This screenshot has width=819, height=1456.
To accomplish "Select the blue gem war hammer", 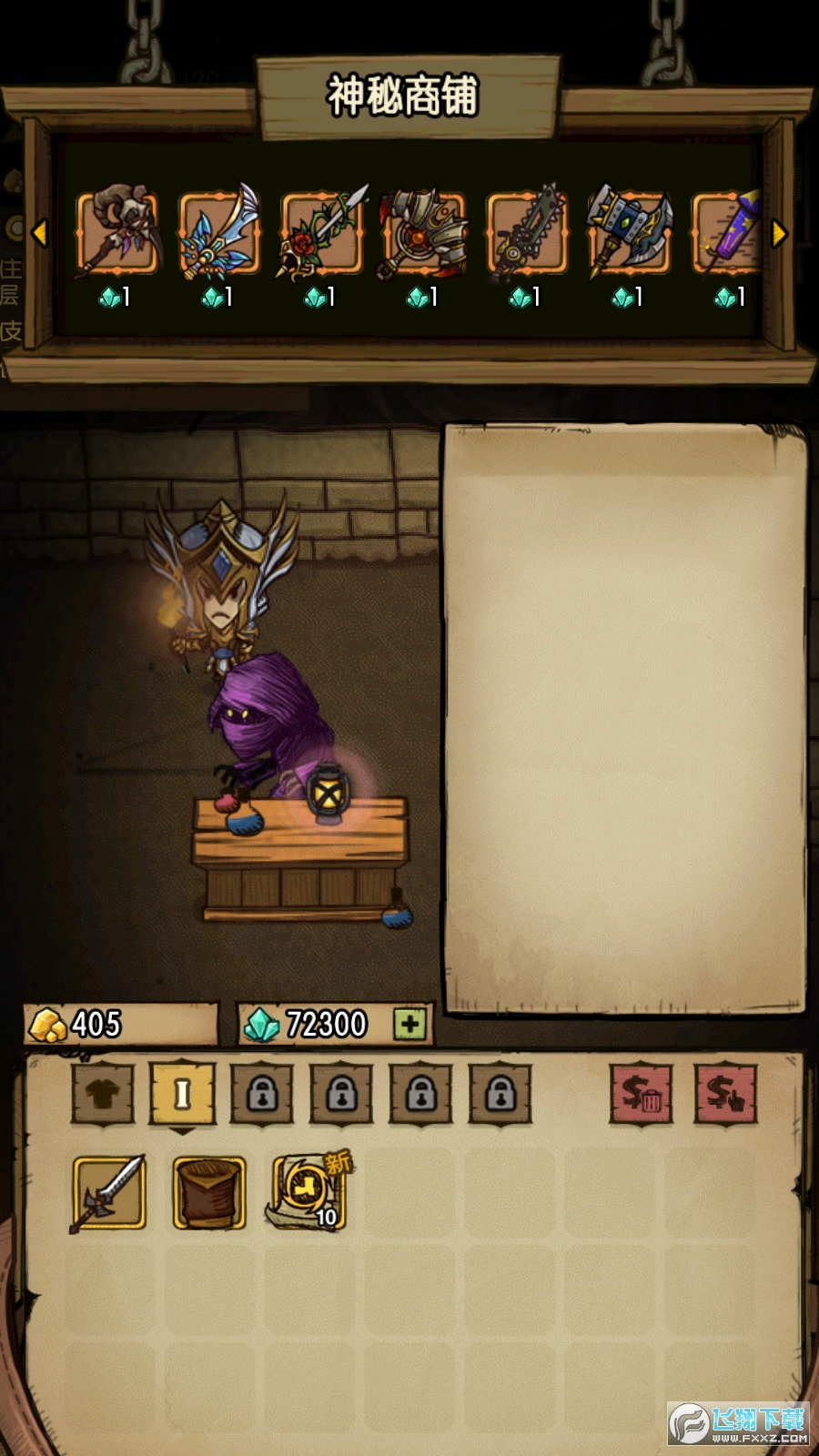I will point(629,234).
